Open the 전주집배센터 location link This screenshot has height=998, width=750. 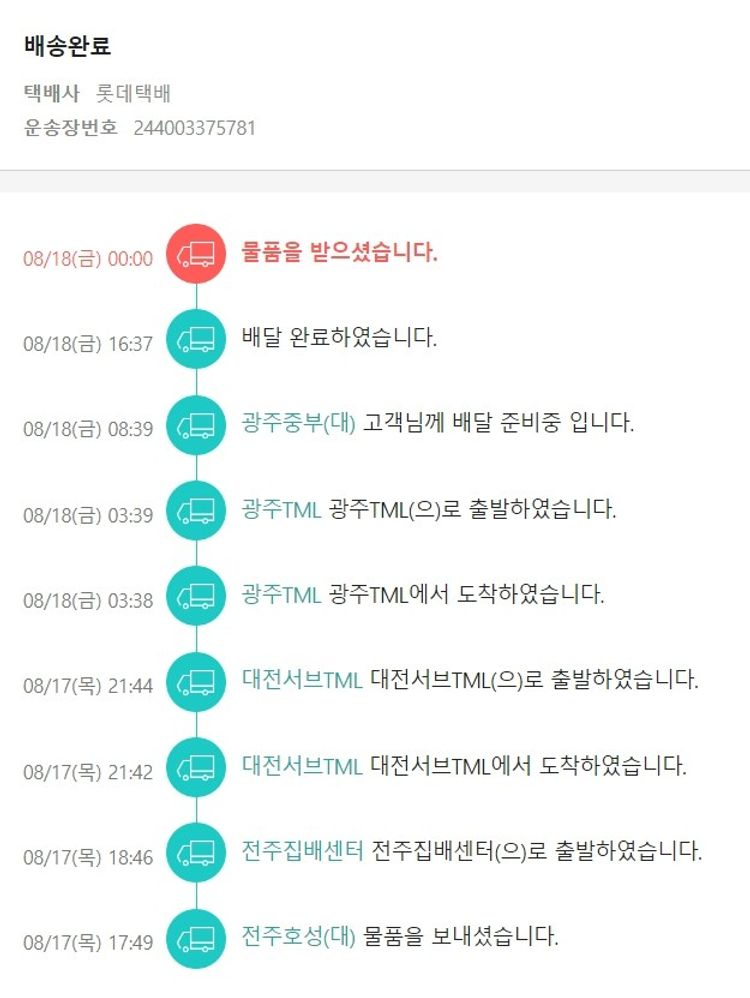coord(302,852)
